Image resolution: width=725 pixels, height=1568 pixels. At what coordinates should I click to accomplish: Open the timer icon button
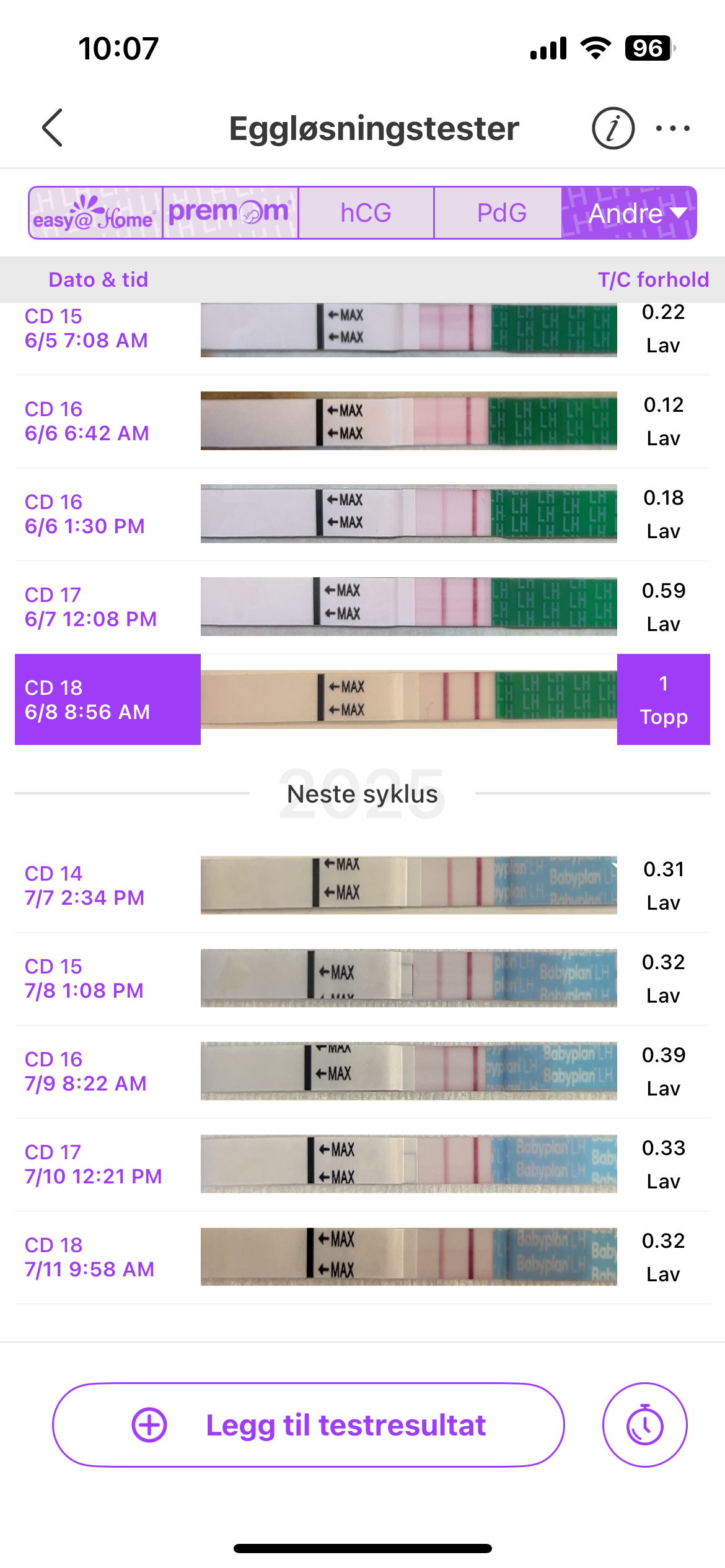point(644,1425)
